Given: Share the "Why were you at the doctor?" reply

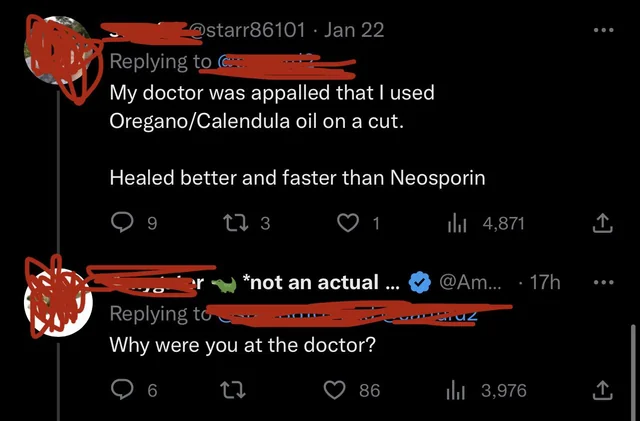Looking at the screenshot, I should (x=603, y=390).
